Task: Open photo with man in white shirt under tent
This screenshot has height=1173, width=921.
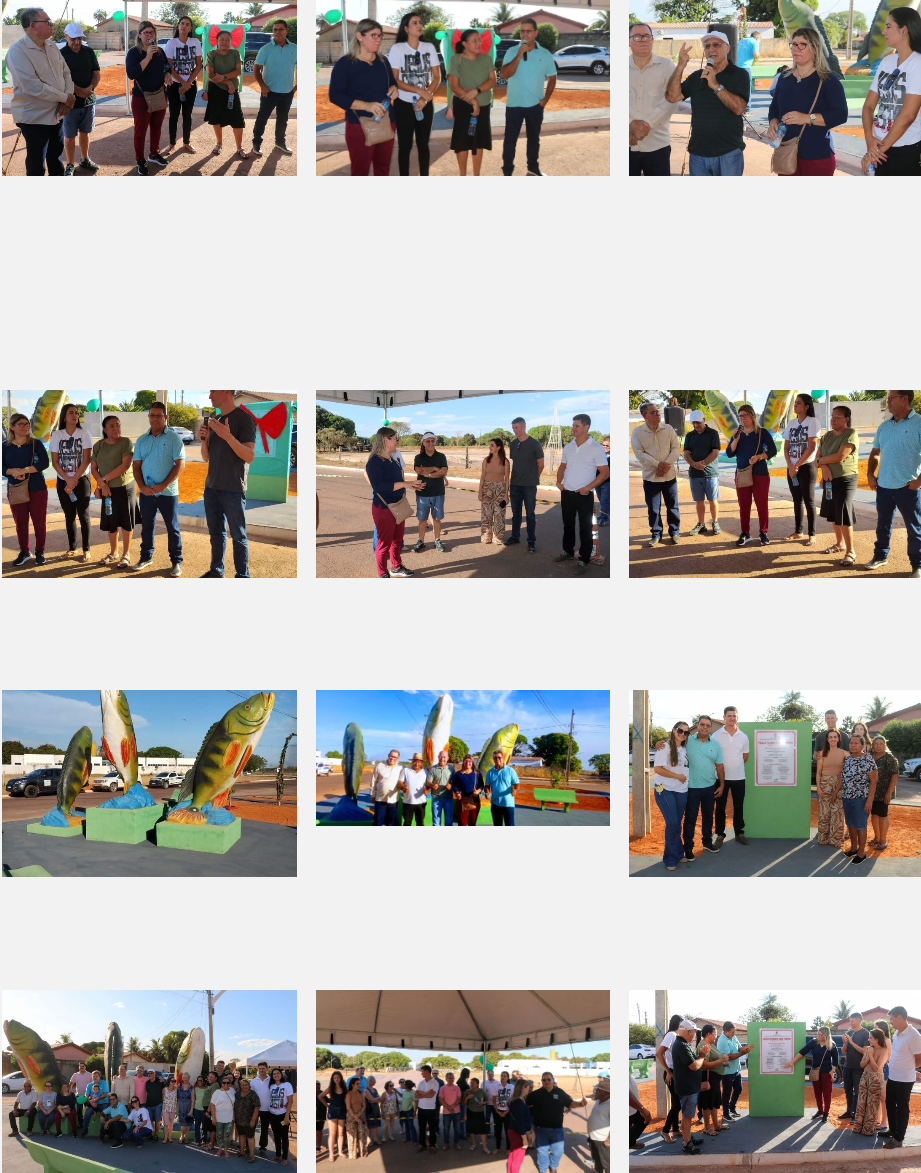Action: (462, 483)
